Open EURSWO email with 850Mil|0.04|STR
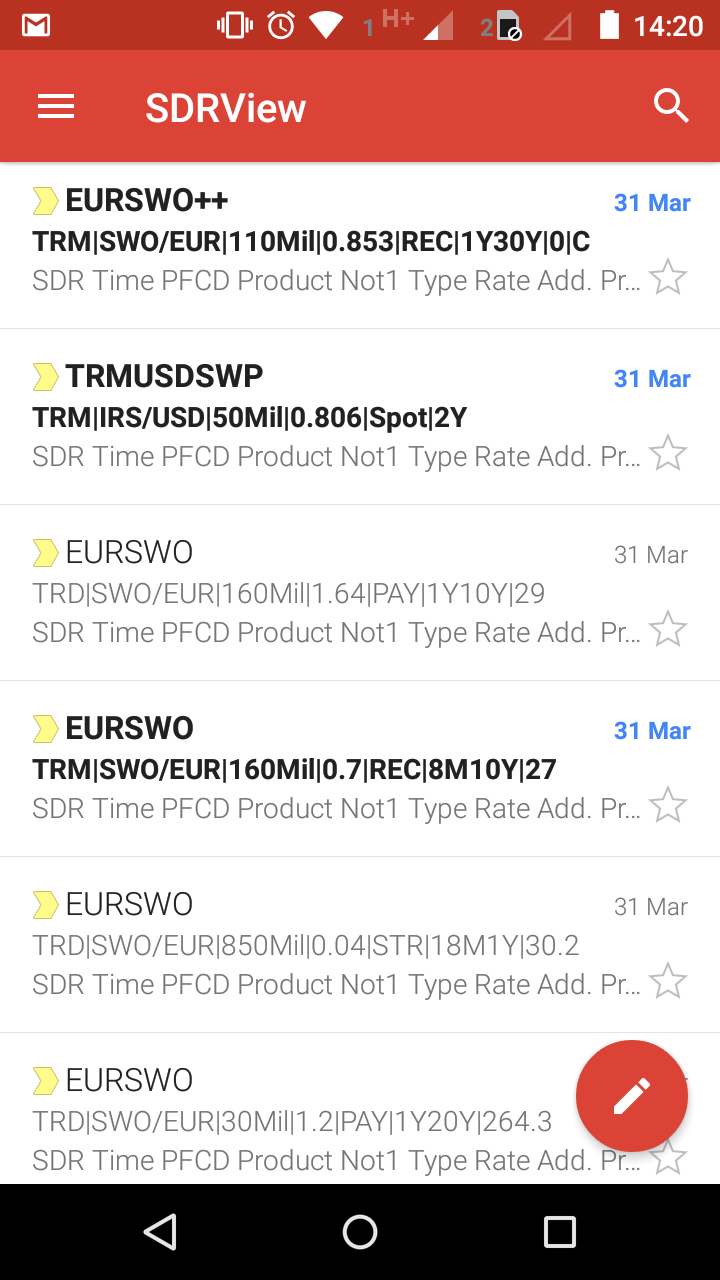720x1280 pixels. (360, 945)
